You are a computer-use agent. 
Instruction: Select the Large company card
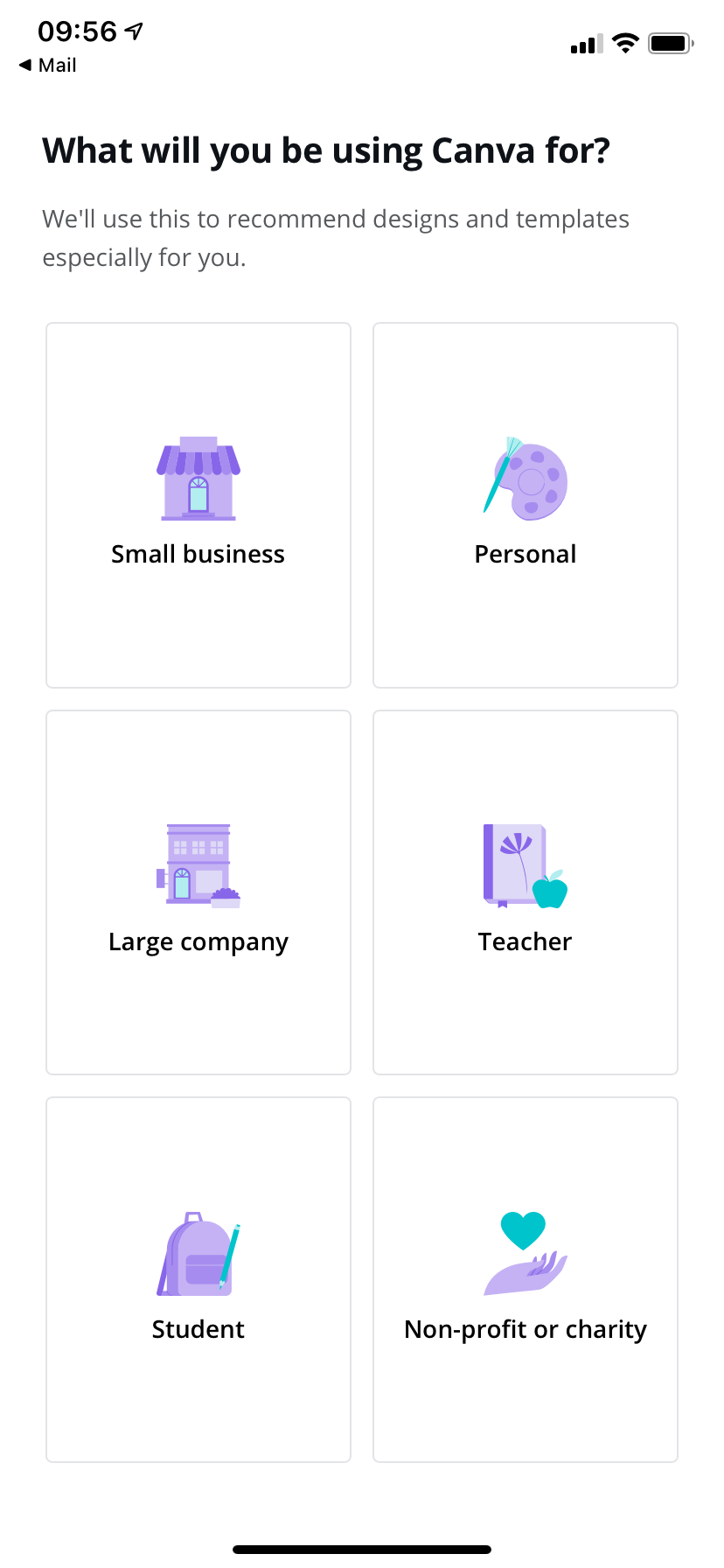pyautogui.click(x=198, y=892)
